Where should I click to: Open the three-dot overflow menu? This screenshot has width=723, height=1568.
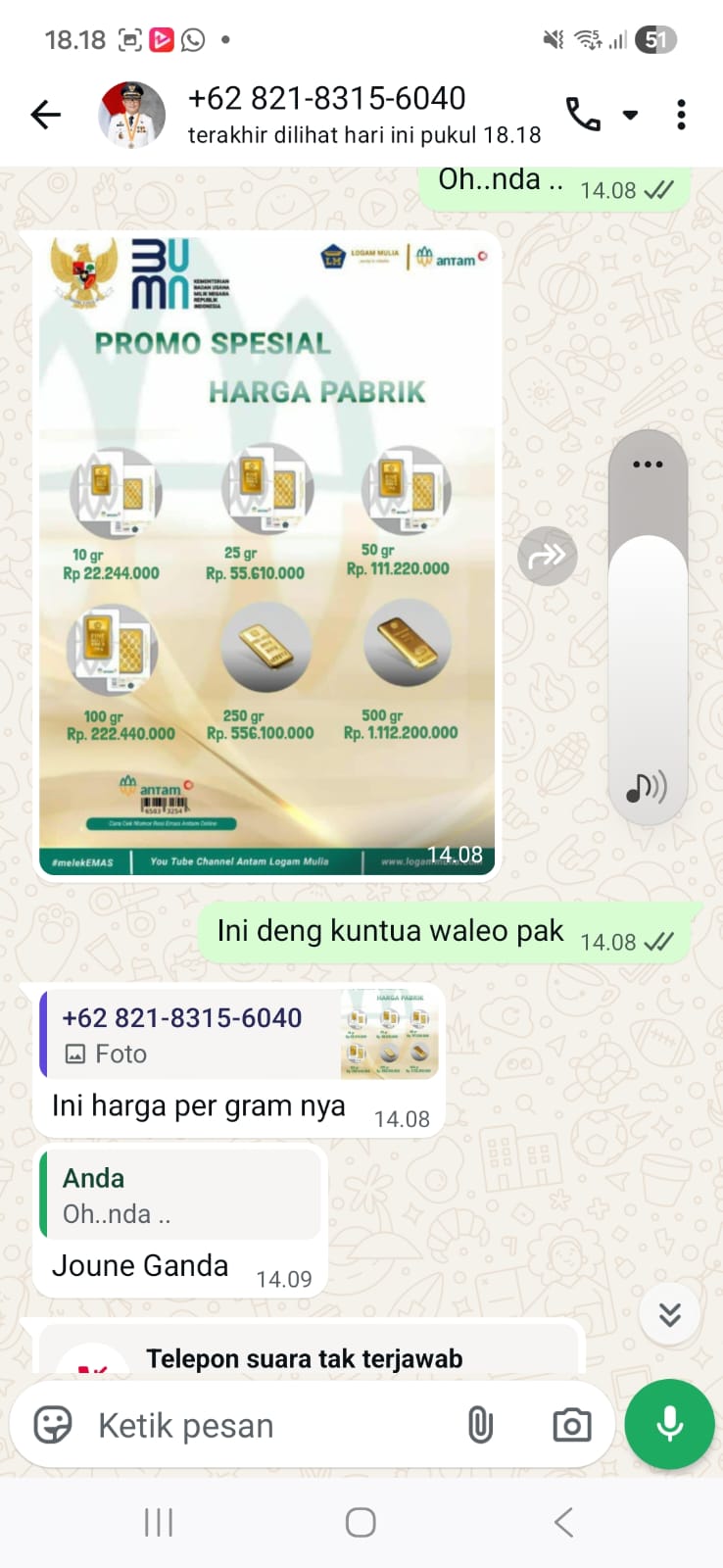(x=681, y=115)
